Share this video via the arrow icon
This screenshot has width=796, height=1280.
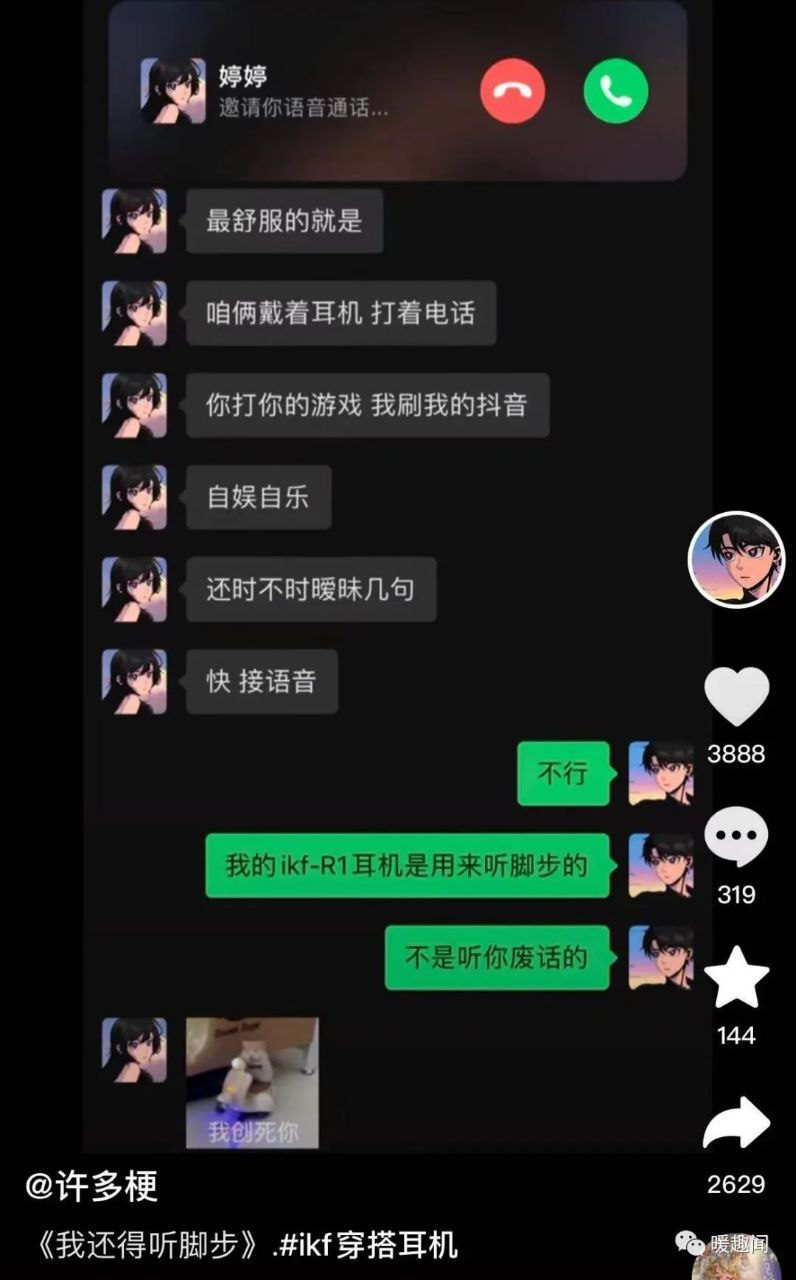point(736,1124)
